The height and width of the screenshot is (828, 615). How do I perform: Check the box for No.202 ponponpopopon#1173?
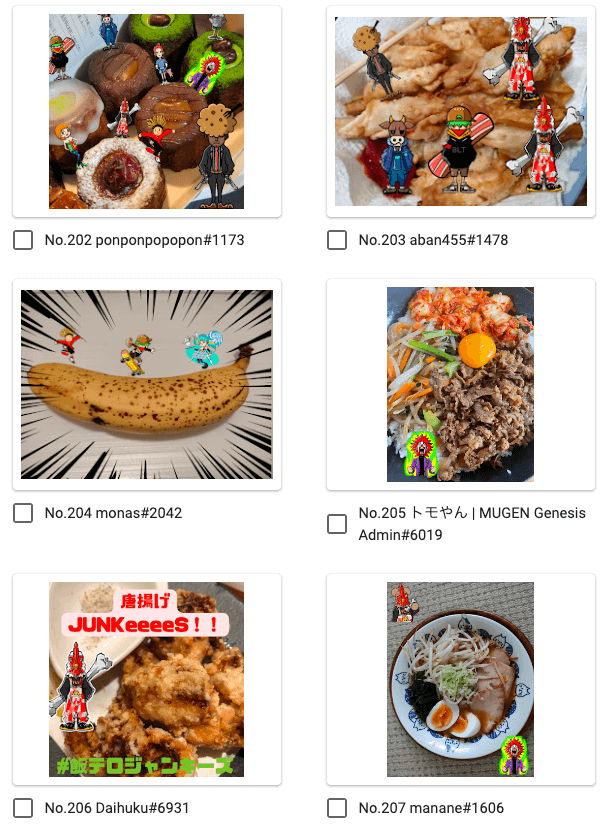[23, 240]
